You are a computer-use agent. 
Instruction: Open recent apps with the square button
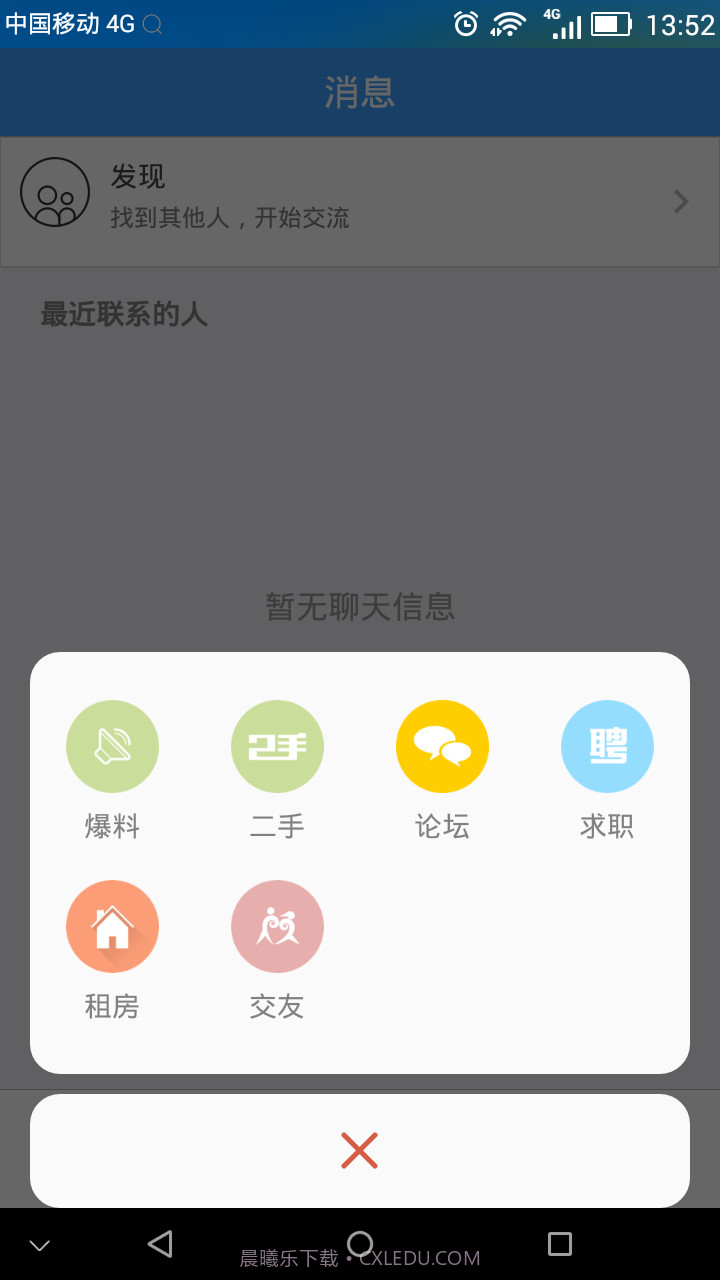tap(559, 1244)
